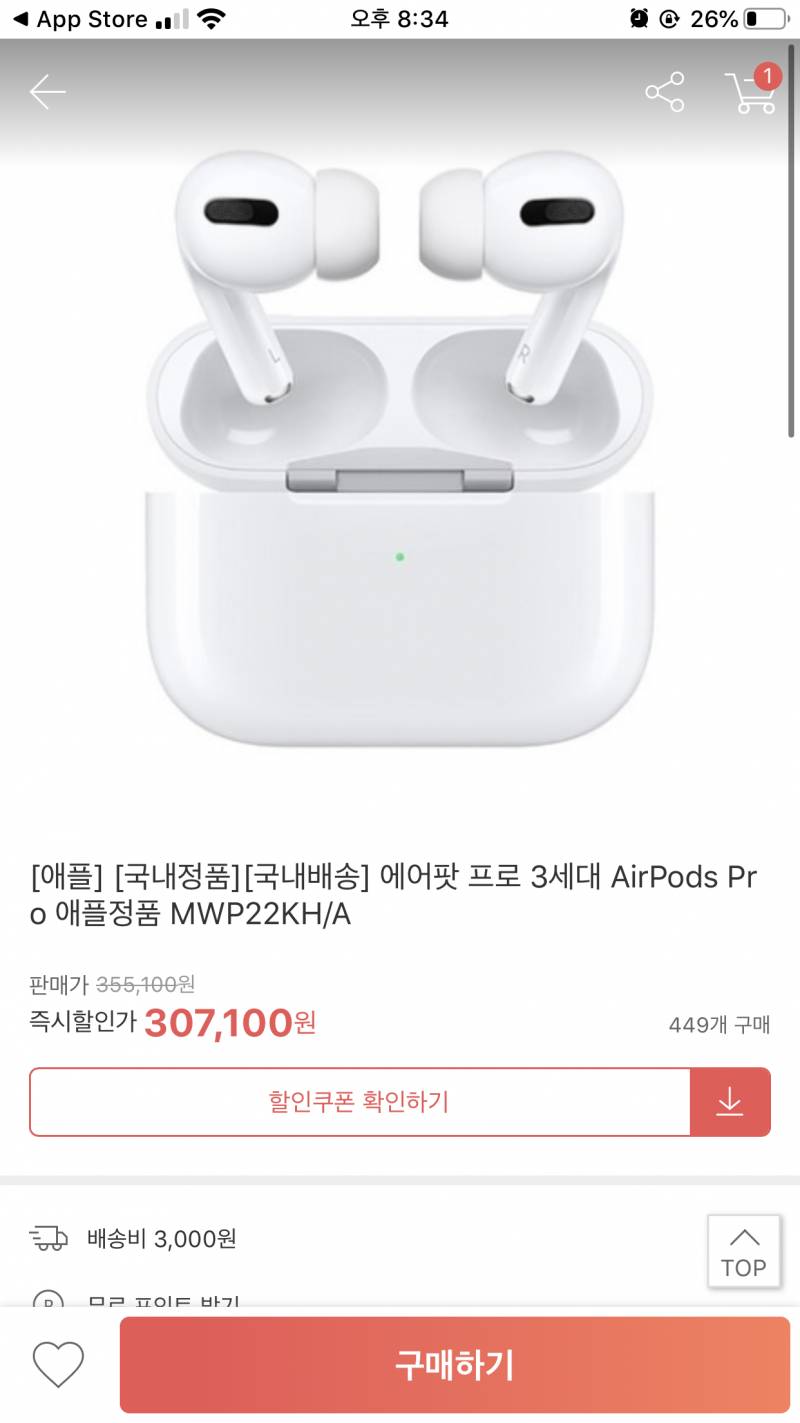Expand the 할인쿠폰 확인하기 coupon section
The width and height of the screenshot is (800, 1423).
[360, 1101]
